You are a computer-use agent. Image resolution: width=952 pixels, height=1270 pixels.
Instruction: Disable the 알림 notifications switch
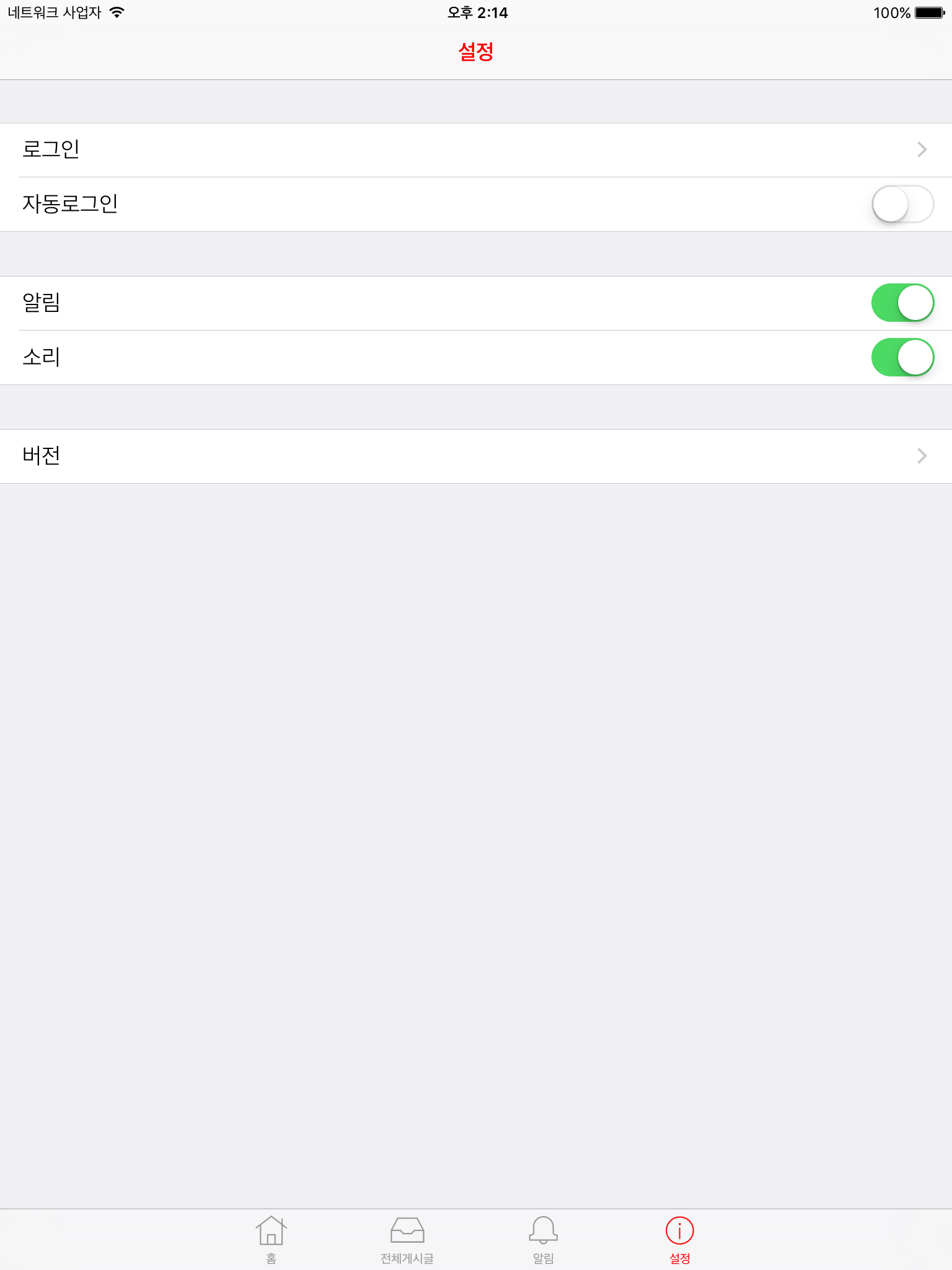click(x=902, y=302)
